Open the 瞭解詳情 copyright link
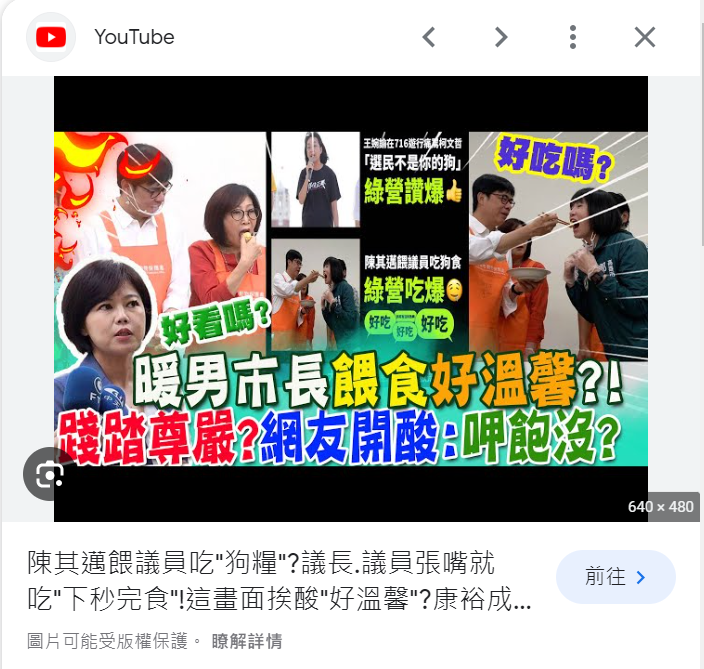 click(246, 640)
